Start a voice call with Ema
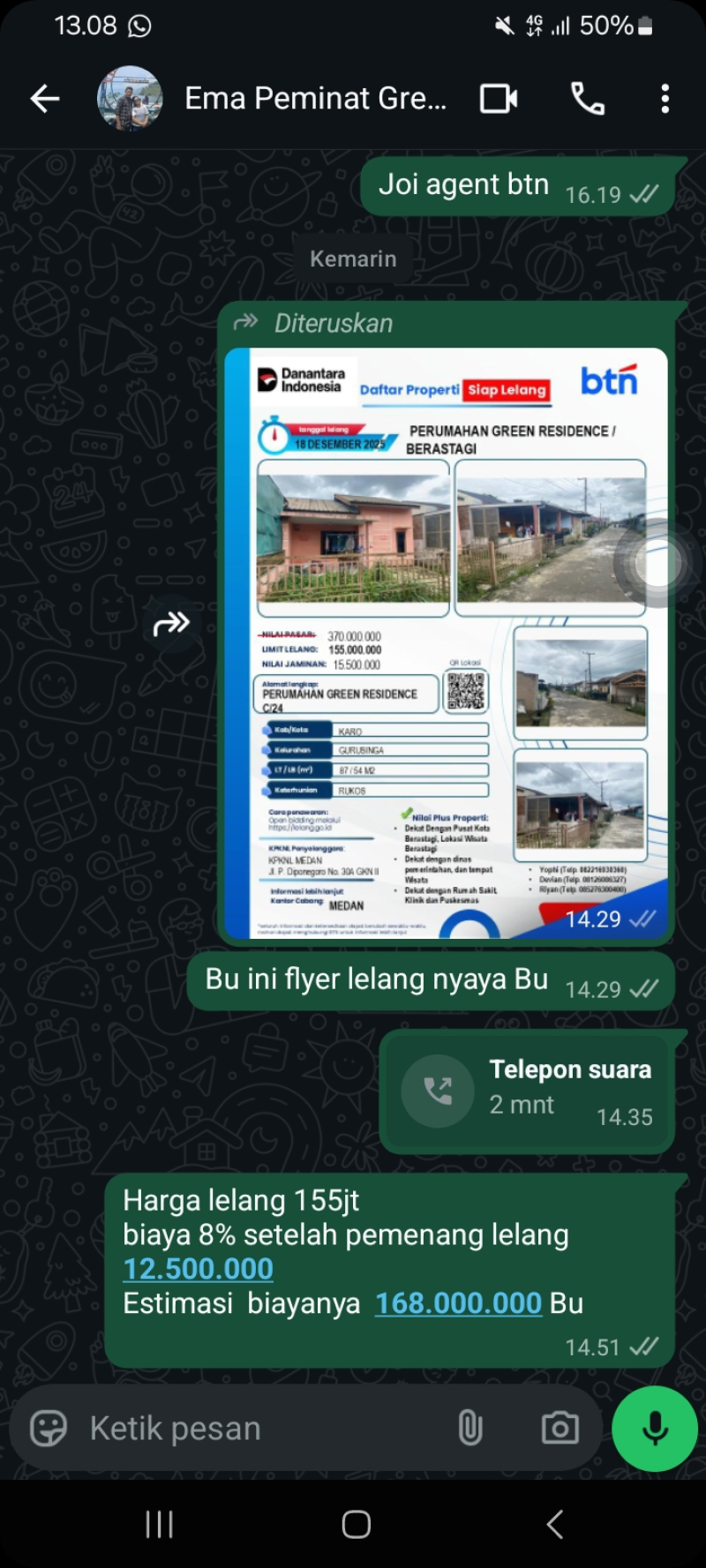The image size is (706, 1568). pyautogui.click(x=588, y=99)
